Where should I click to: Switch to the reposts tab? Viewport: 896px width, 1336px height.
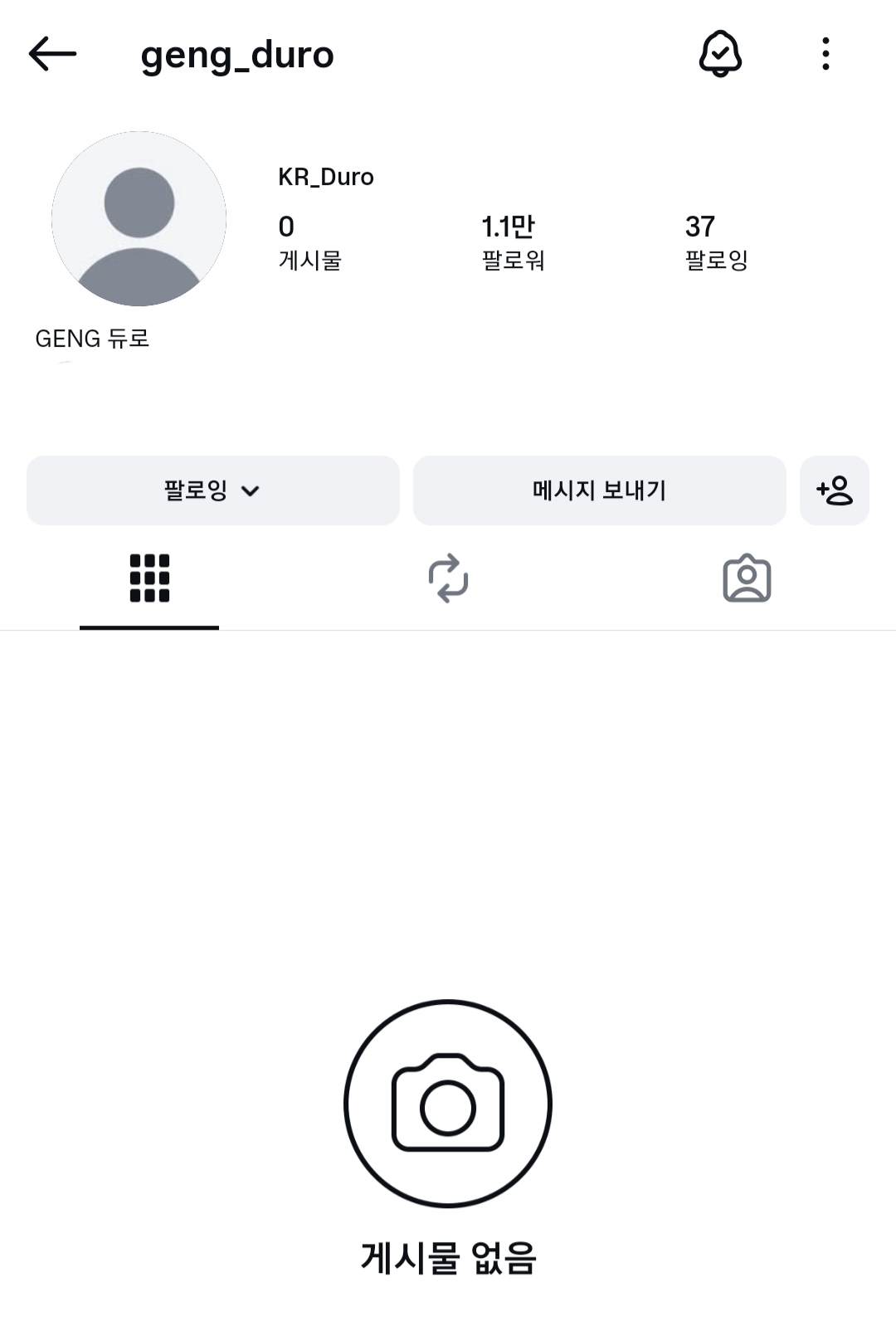448,578
